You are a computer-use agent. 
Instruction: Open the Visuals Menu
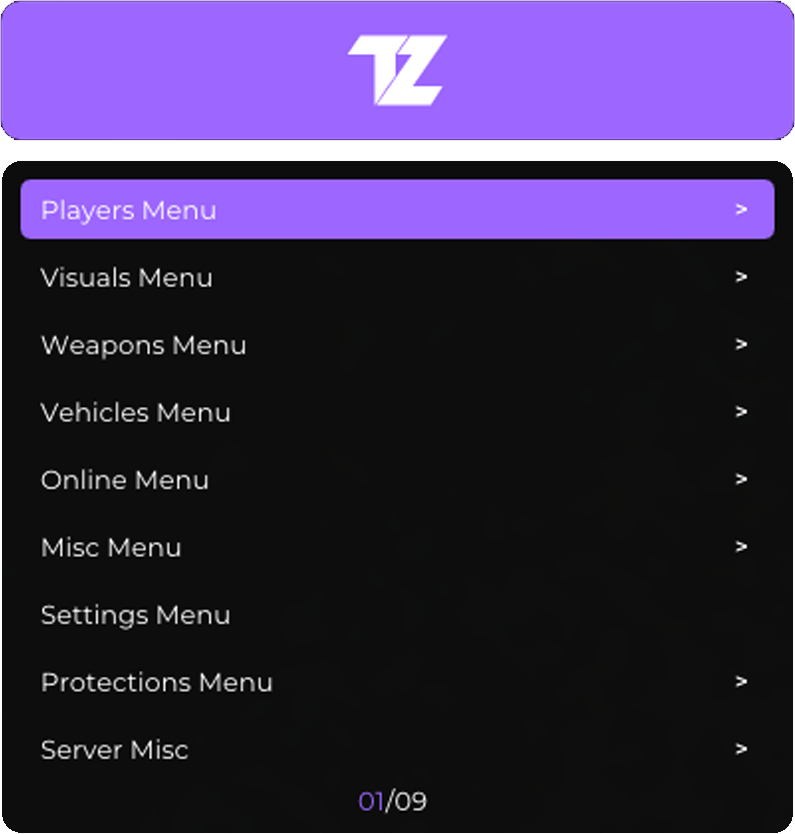(x=397, y=277)
